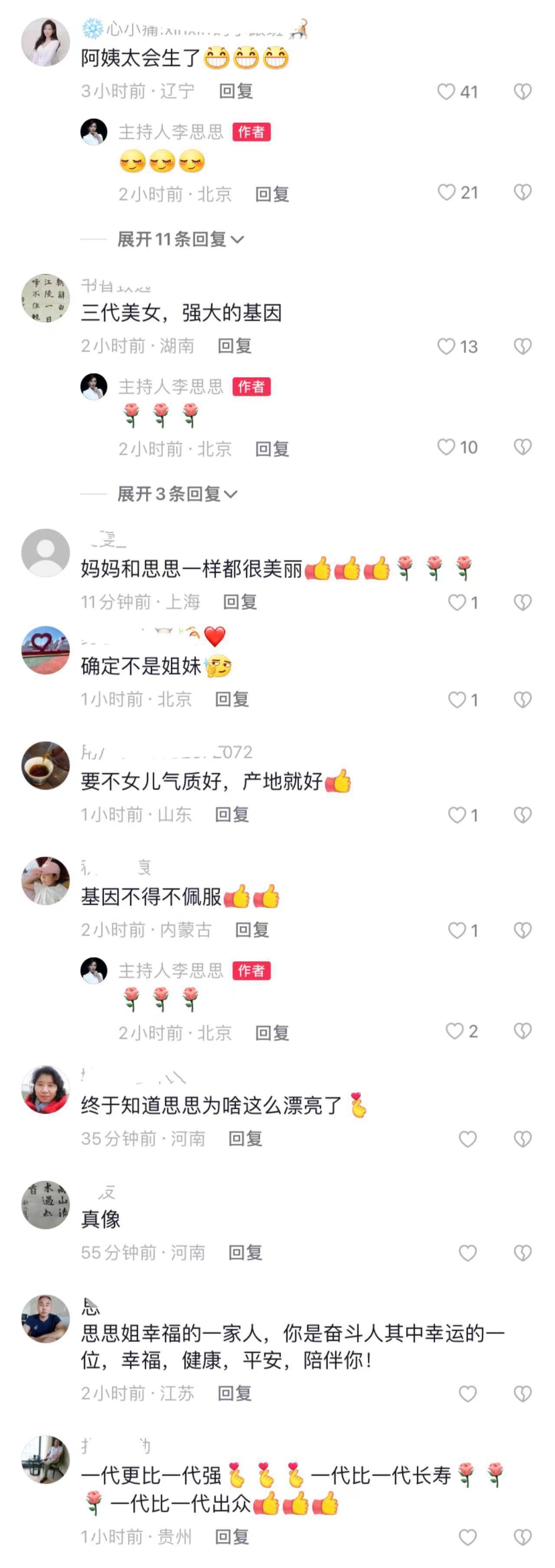Dislike the comment '阿姨太会生了'
Viewport: 555px width, 1568px height.
pyautogui.click(x=523, y=92)
